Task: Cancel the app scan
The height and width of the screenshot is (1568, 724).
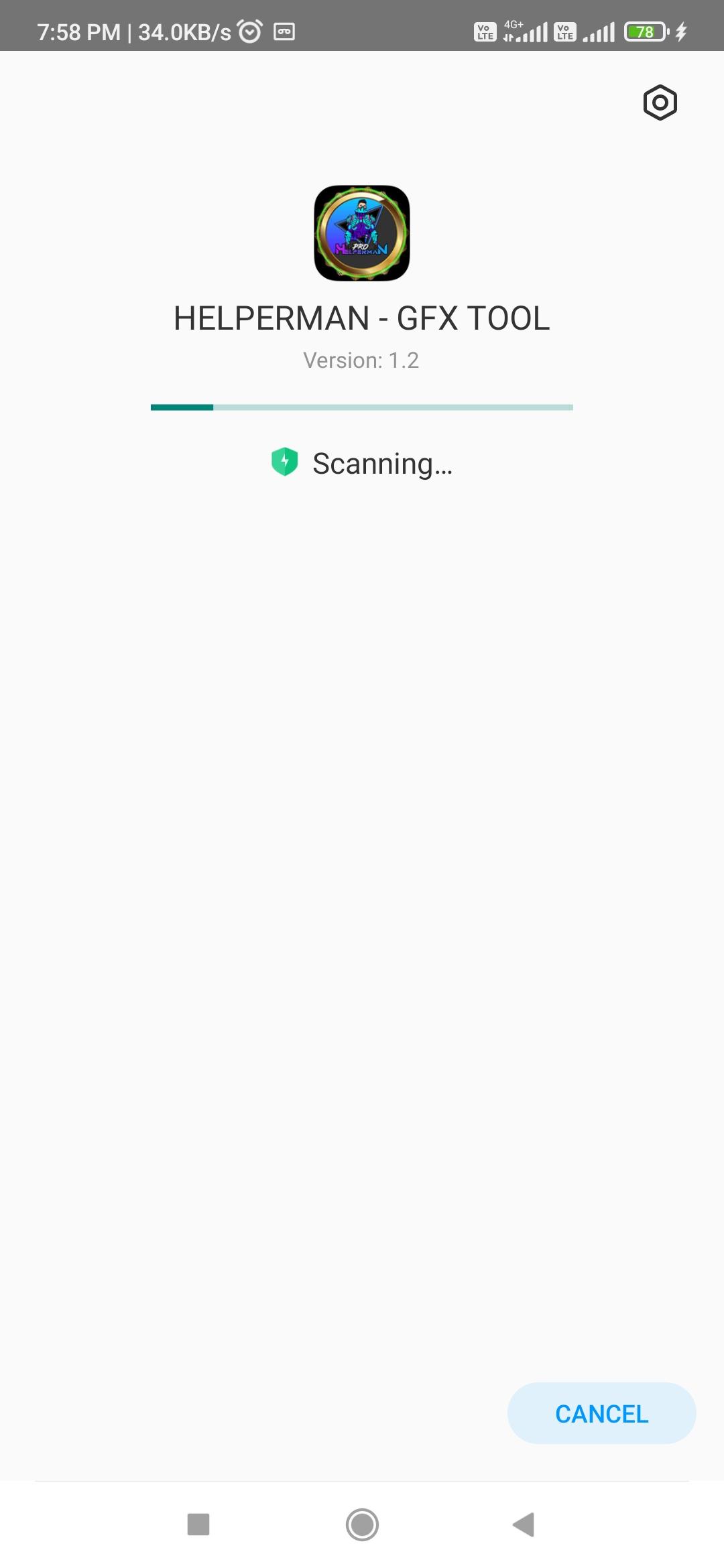Action: coord(601,1413)
